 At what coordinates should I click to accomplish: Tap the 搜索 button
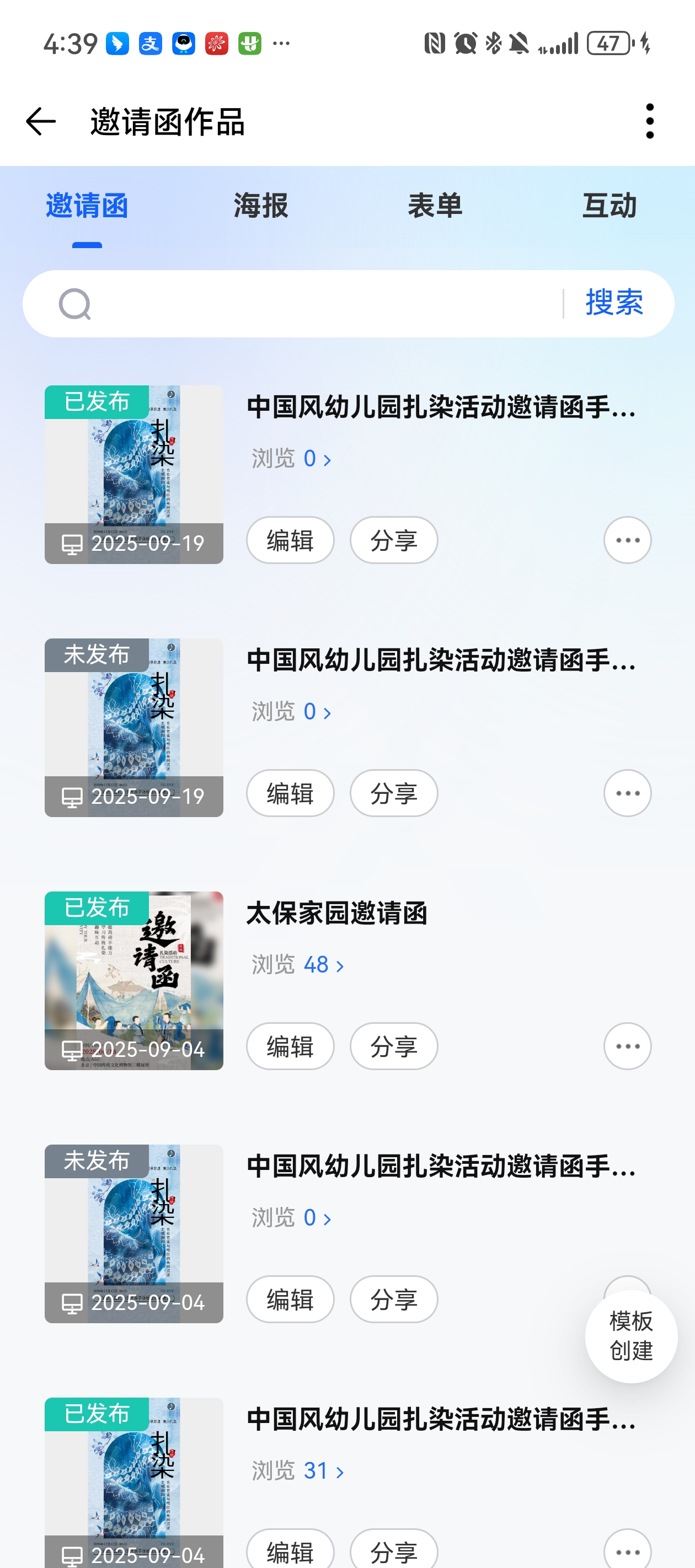[614, 303]
